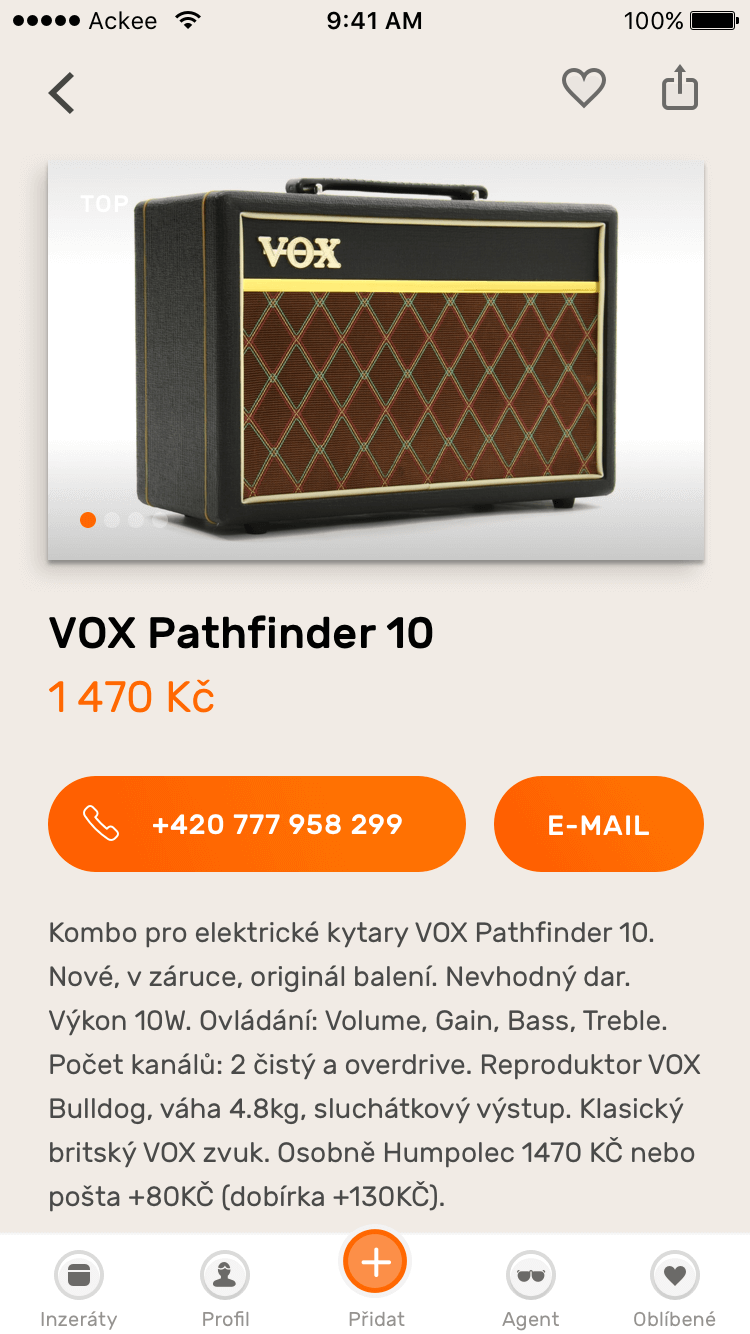750x1334 pixels.
Task: Switch to the Agent tab
Action: (x=530, y=1288)
